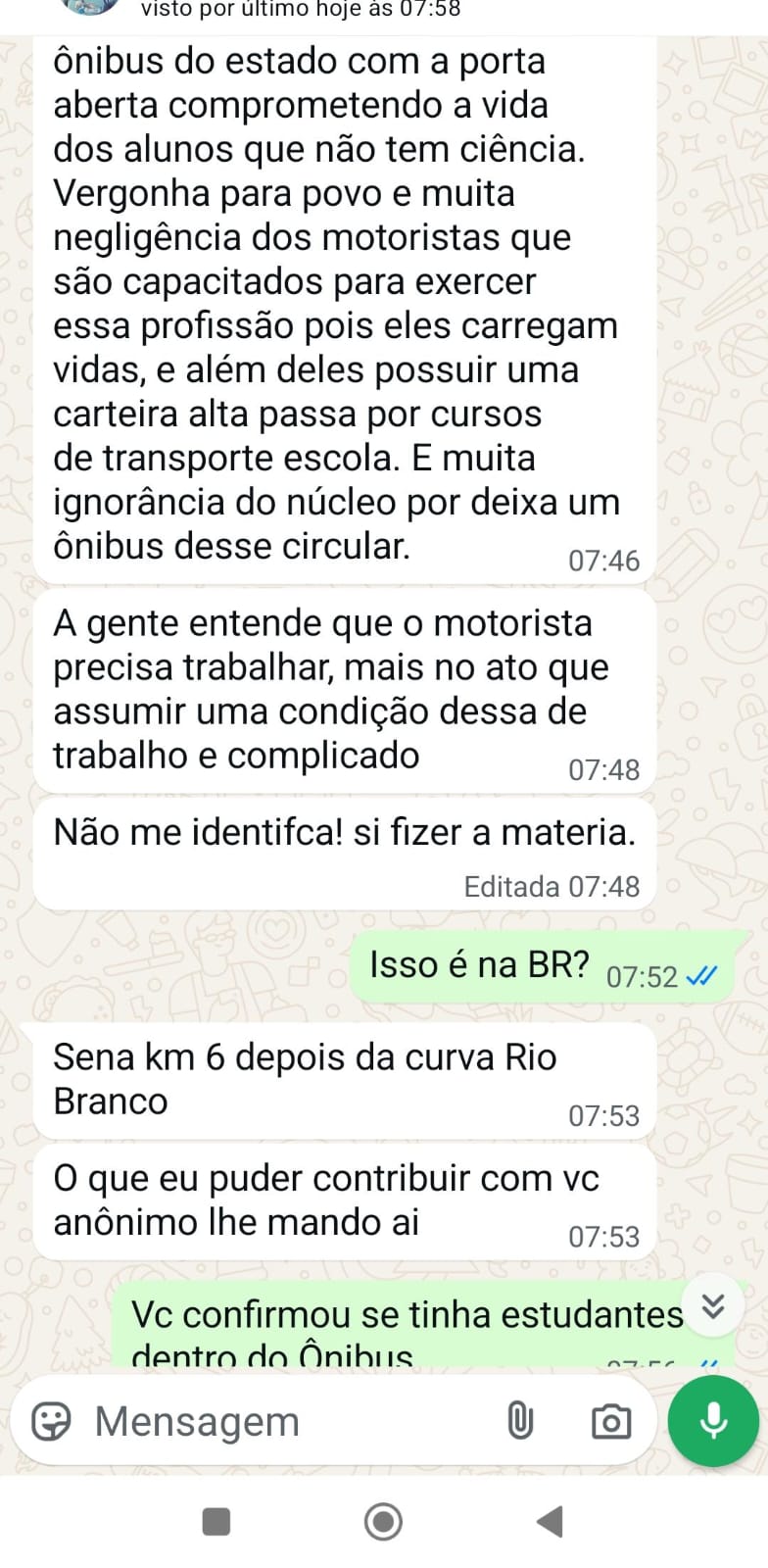Go back with system back button
This screenshot has width=768, height=1568.
click(x=551, y=1522)
